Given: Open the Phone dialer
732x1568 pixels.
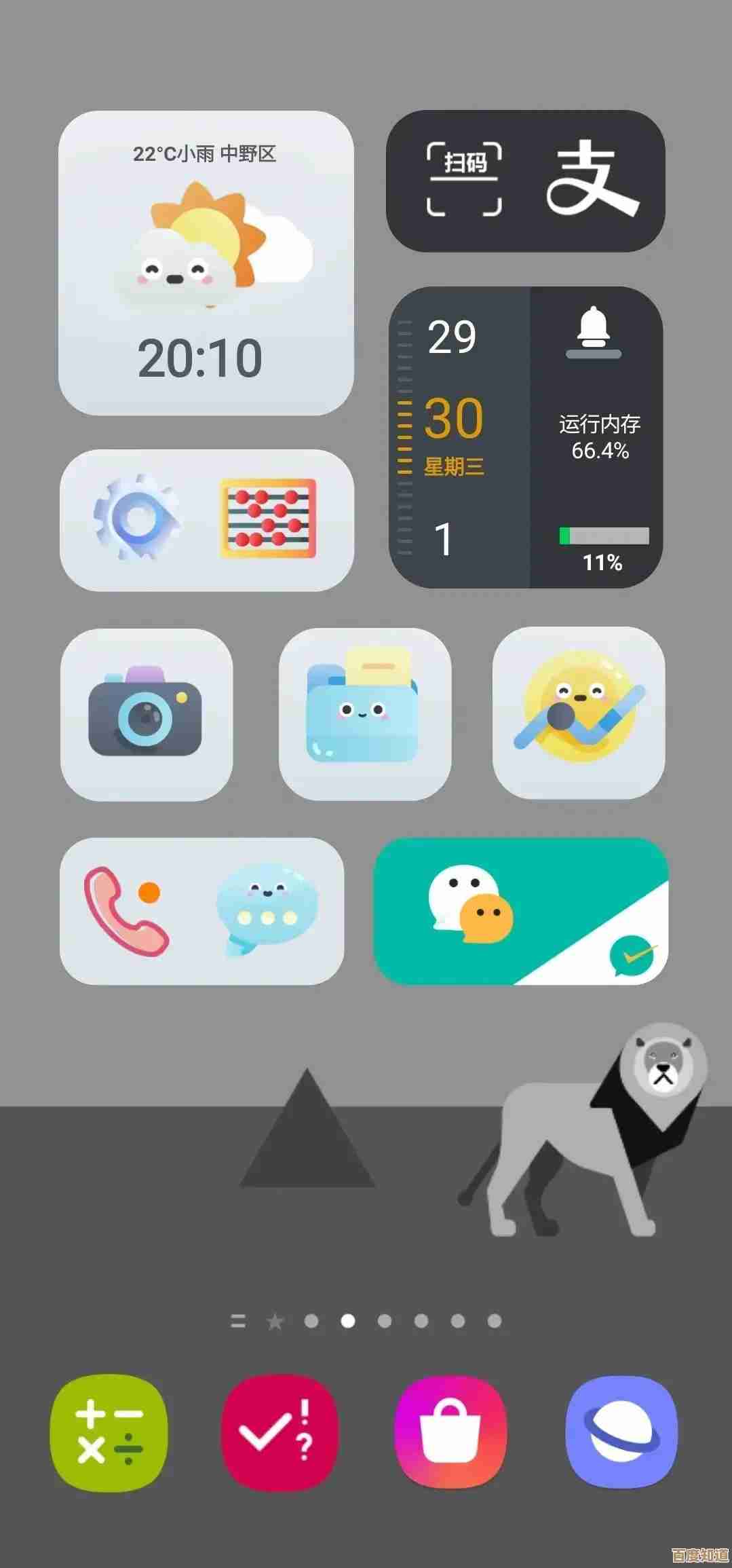Looking at the screenshot, I should pyautogui.click(x=127, y=911).
